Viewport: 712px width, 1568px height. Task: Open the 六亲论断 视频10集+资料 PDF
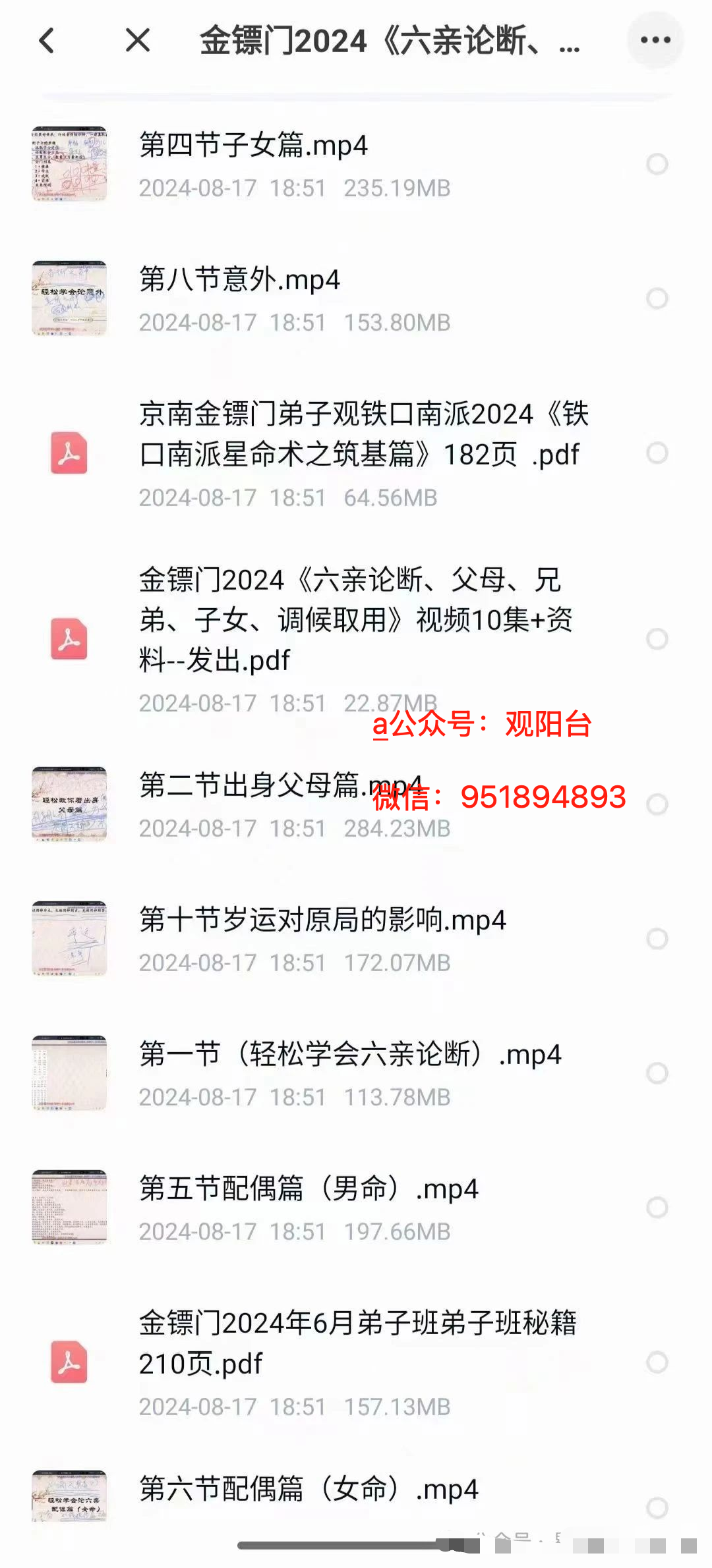pyautogui.click(x=356, y=619)
